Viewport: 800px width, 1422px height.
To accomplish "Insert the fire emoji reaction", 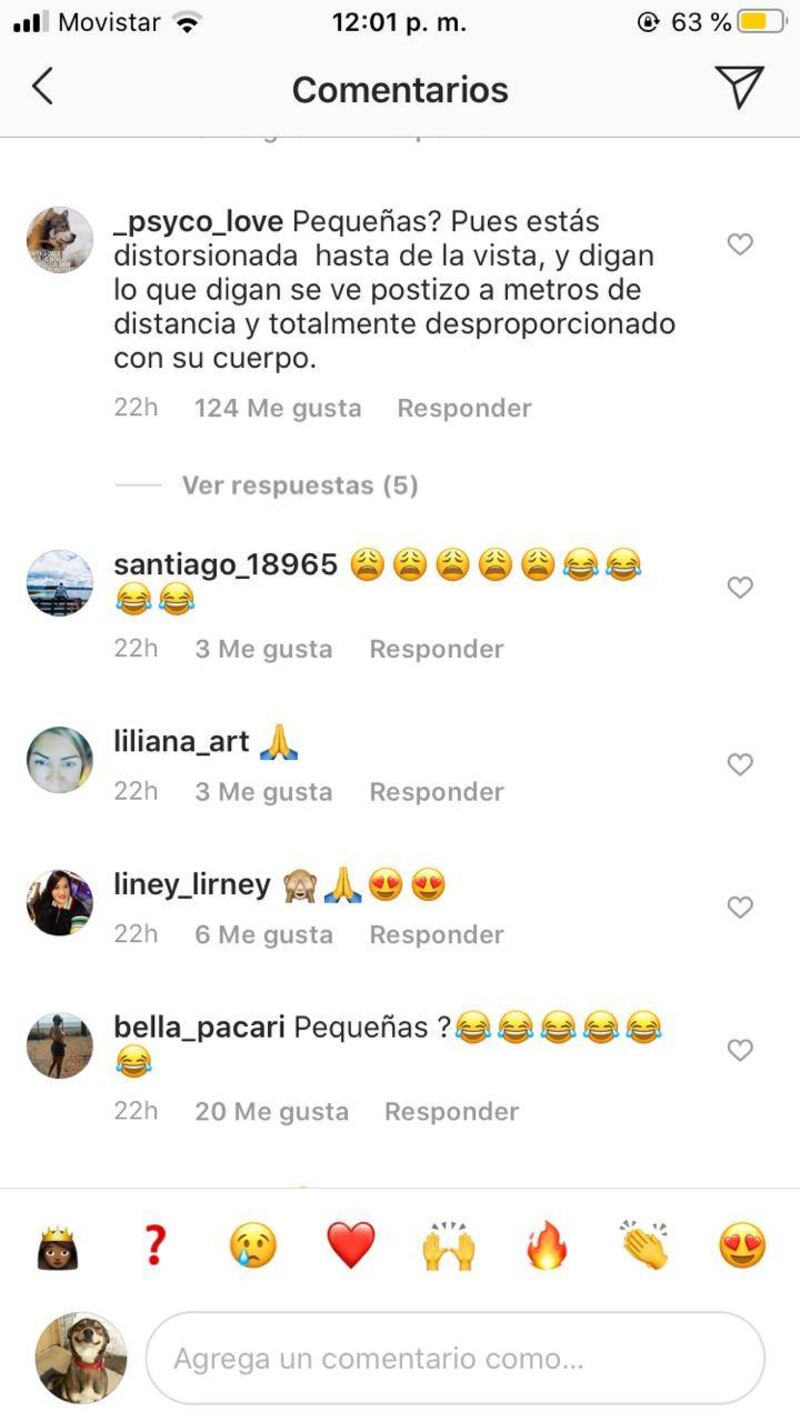I will click(546, 1246).
